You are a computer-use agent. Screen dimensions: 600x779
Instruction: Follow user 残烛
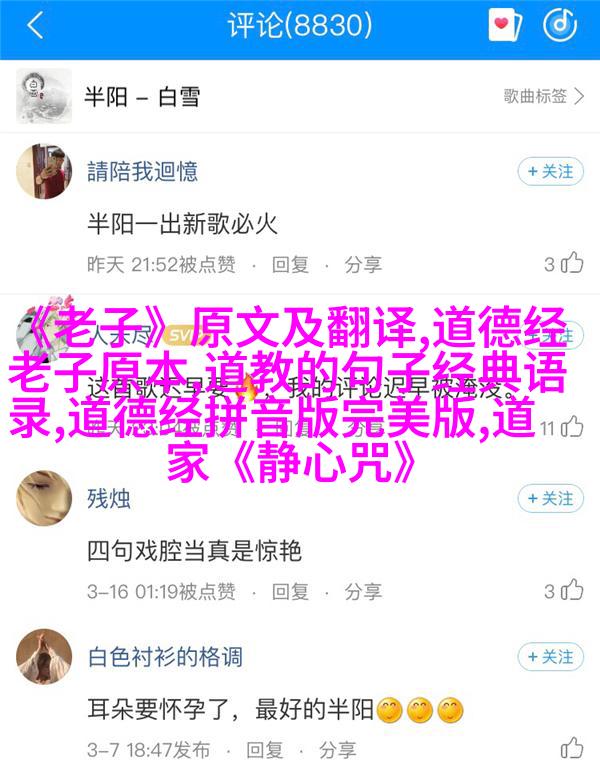[x=550, y=497]
